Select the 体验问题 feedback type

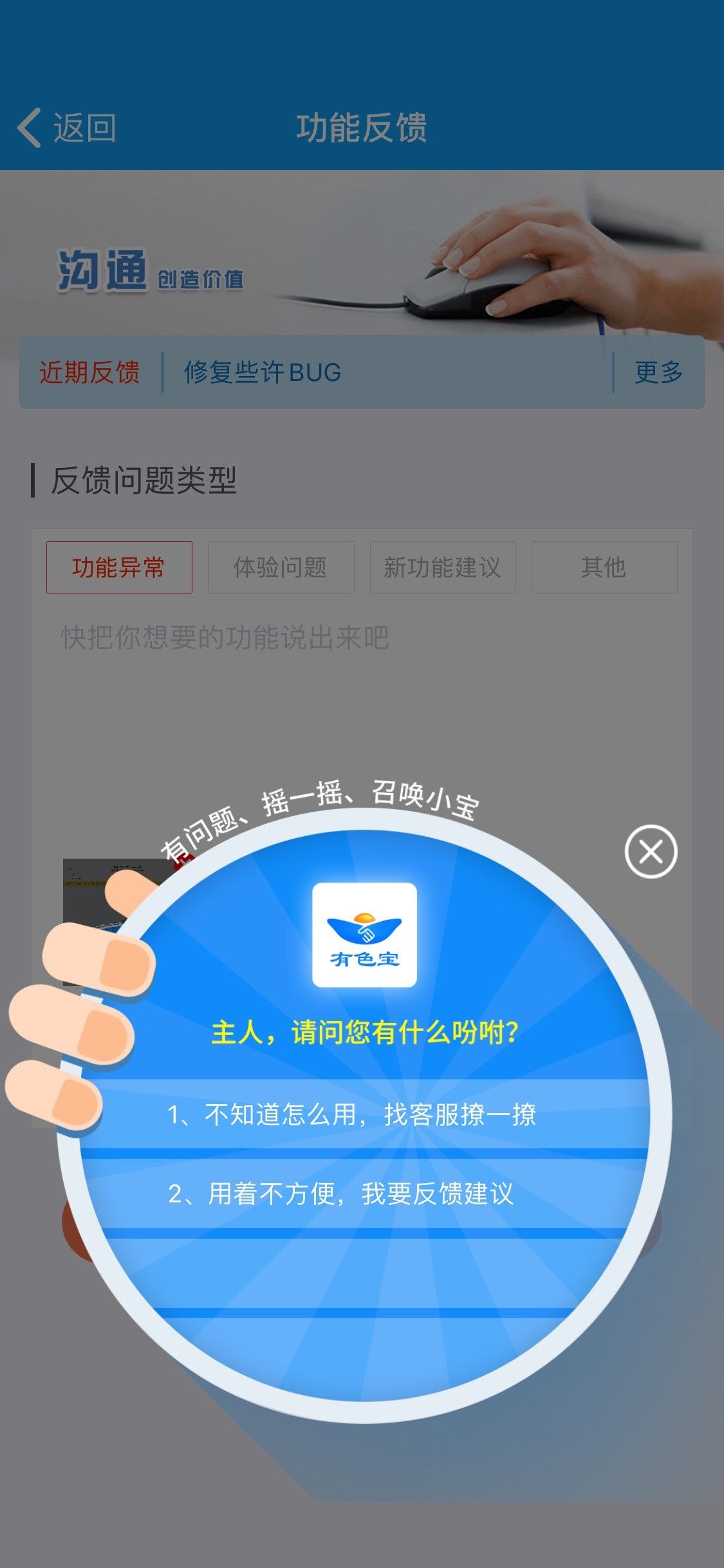(x=281, y=567)
